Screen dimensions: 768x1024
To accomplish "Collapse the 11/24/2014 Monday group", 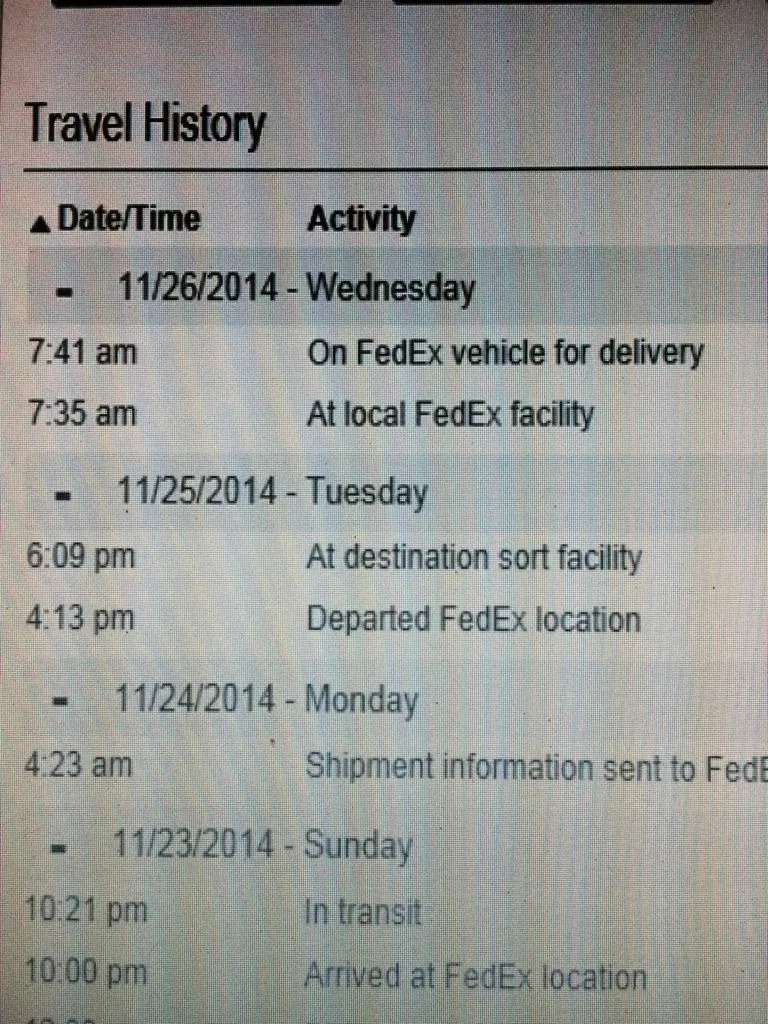I will 61,701.
